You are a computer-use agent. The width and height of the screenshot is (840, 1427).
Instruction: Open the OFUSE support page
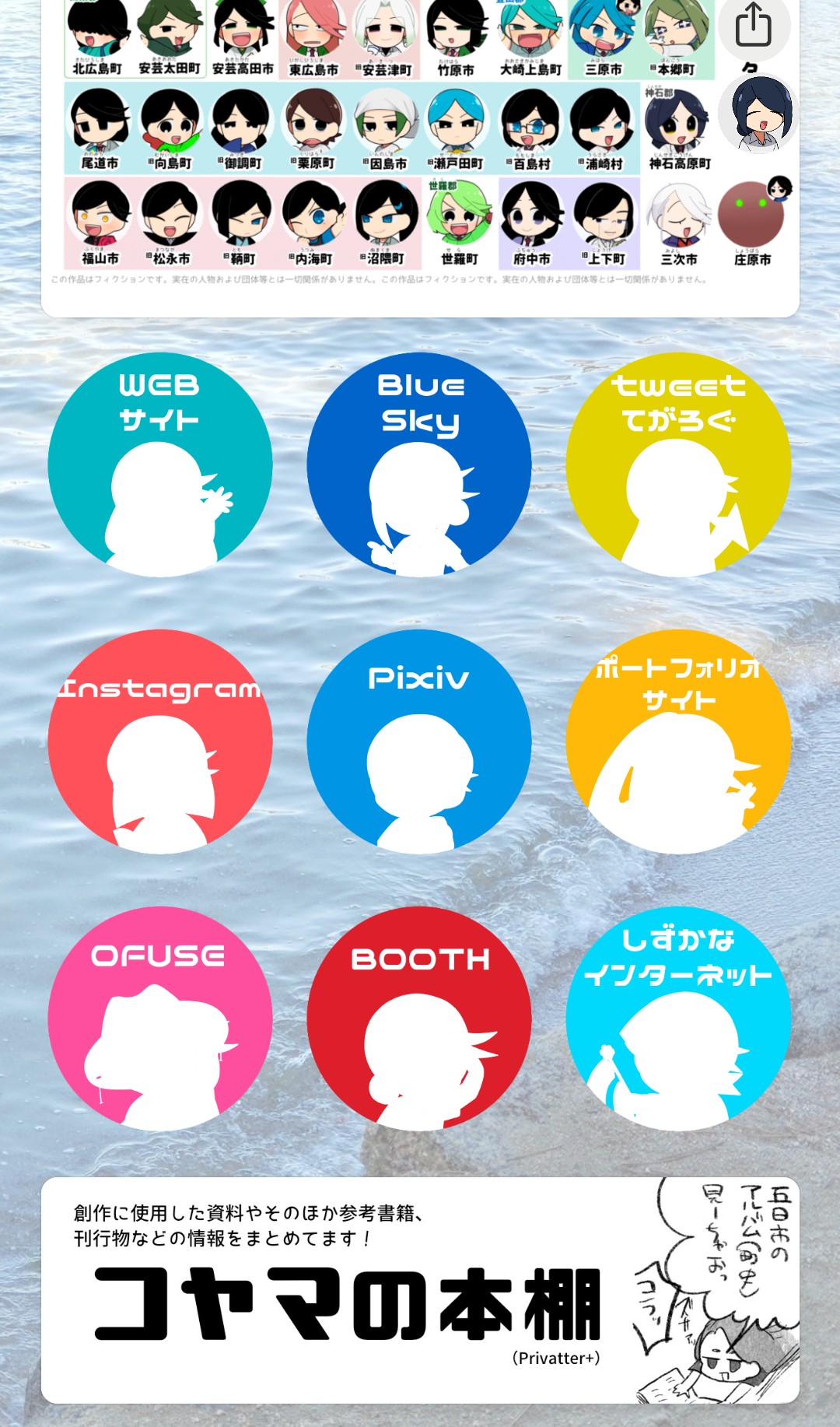tap(160, 1019)
